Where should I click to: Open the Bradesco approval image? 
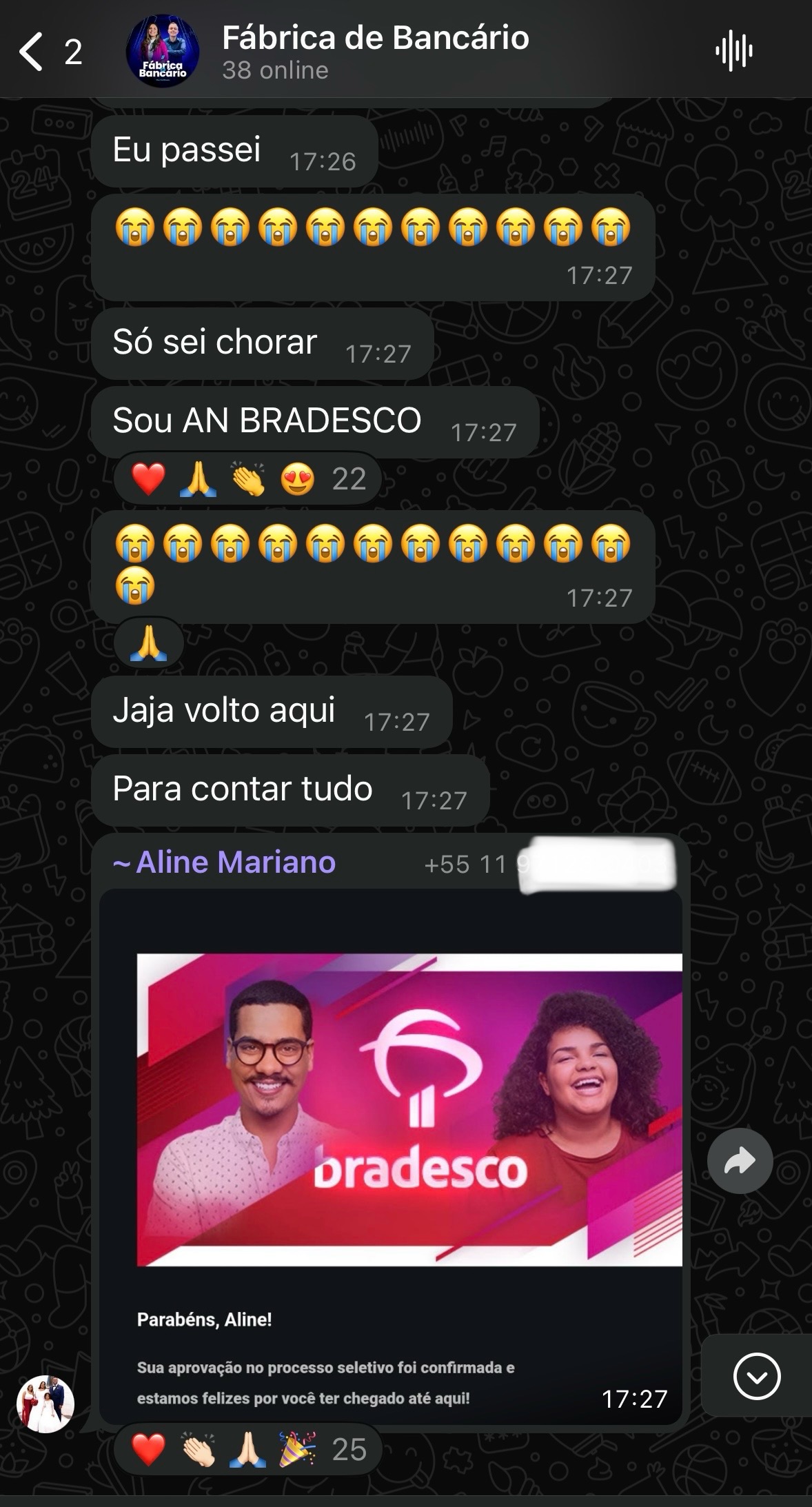[409, 1110]
